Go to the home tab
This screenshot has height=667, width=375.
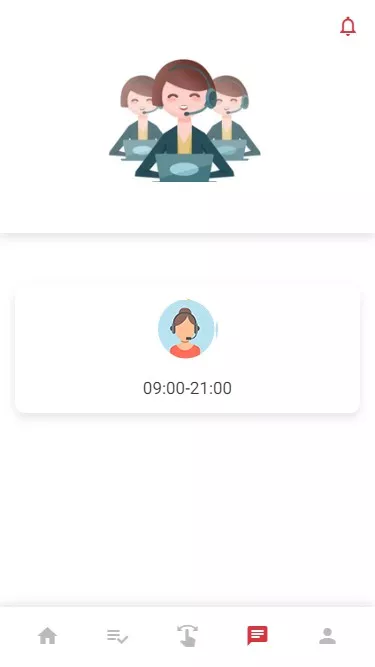(47, 636)
